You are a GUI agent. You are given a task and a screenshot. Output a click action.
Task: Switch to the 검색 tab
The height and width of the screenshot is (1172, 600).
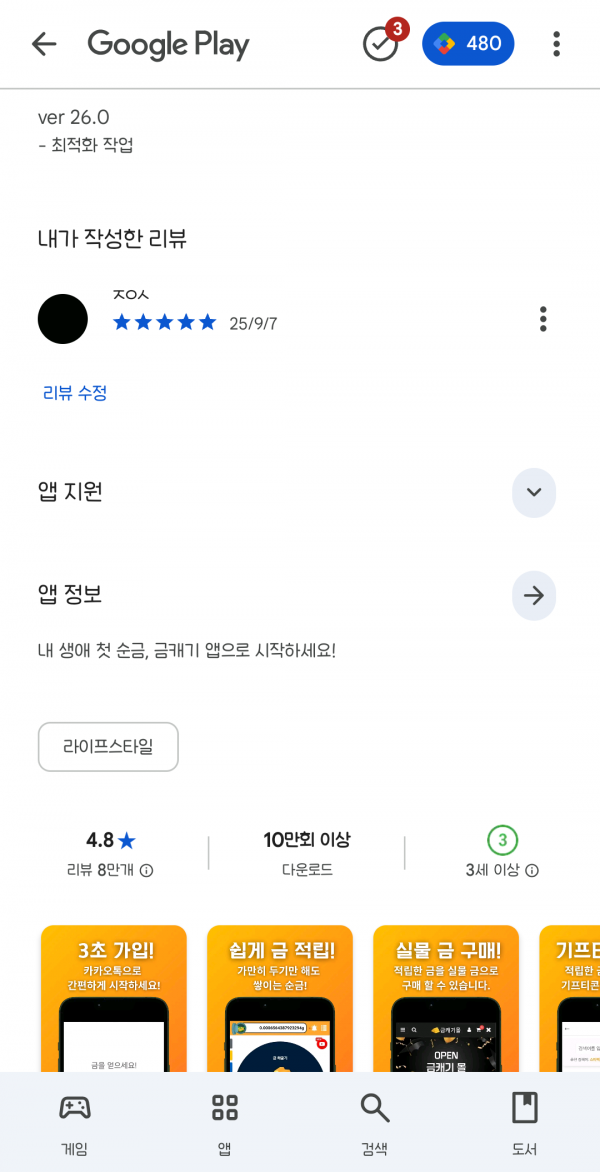(x=374, y=1123)
